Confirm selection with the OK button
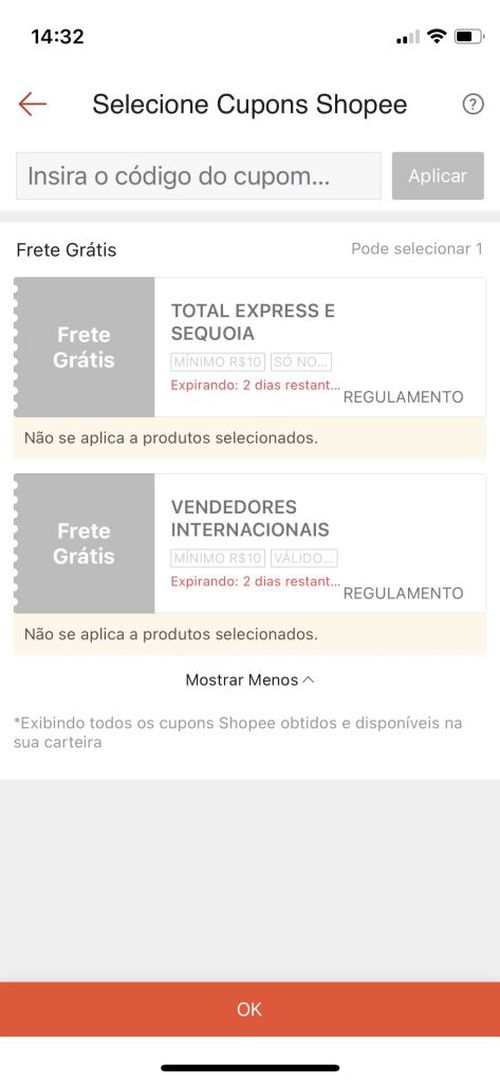 250,1009
